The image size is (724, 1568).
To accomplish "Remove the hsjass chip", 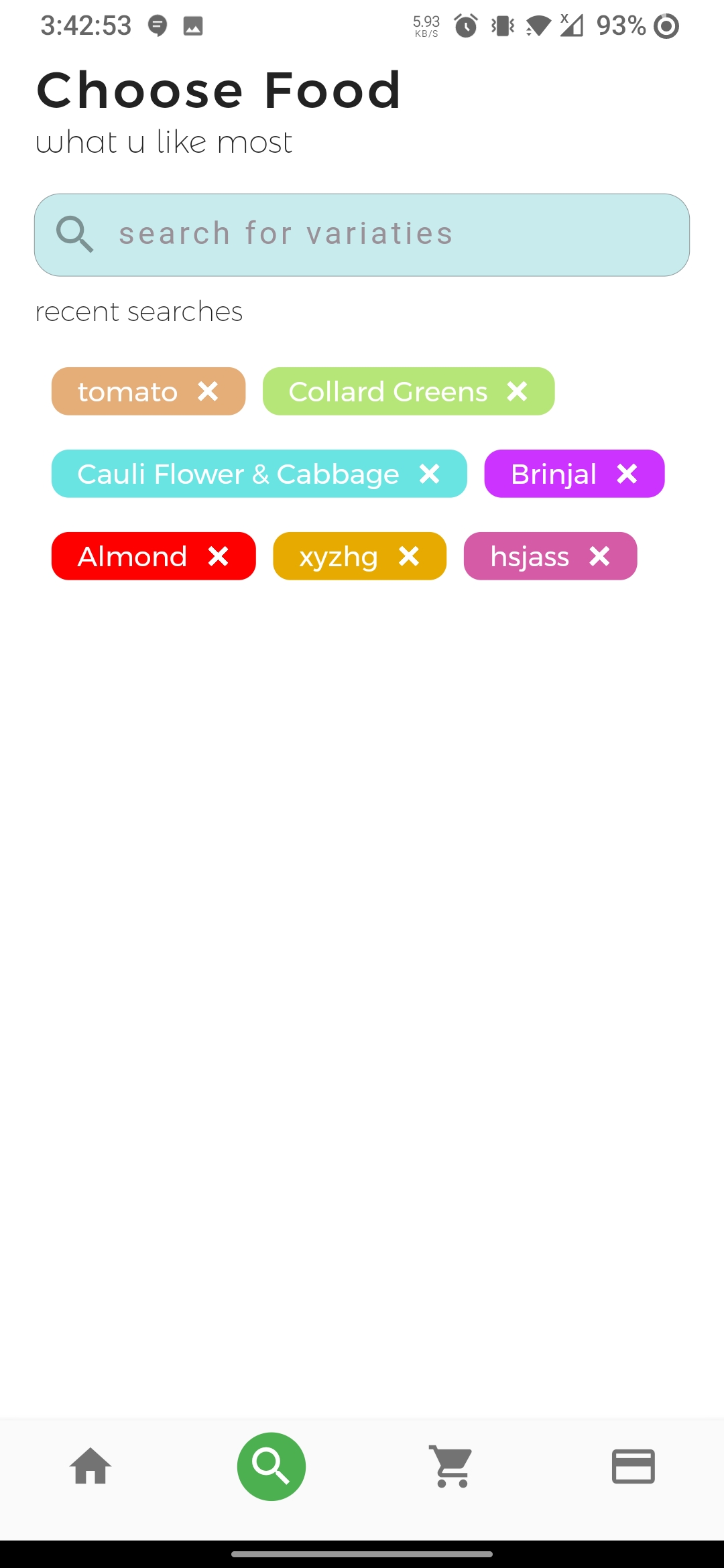I will point(599,556).
